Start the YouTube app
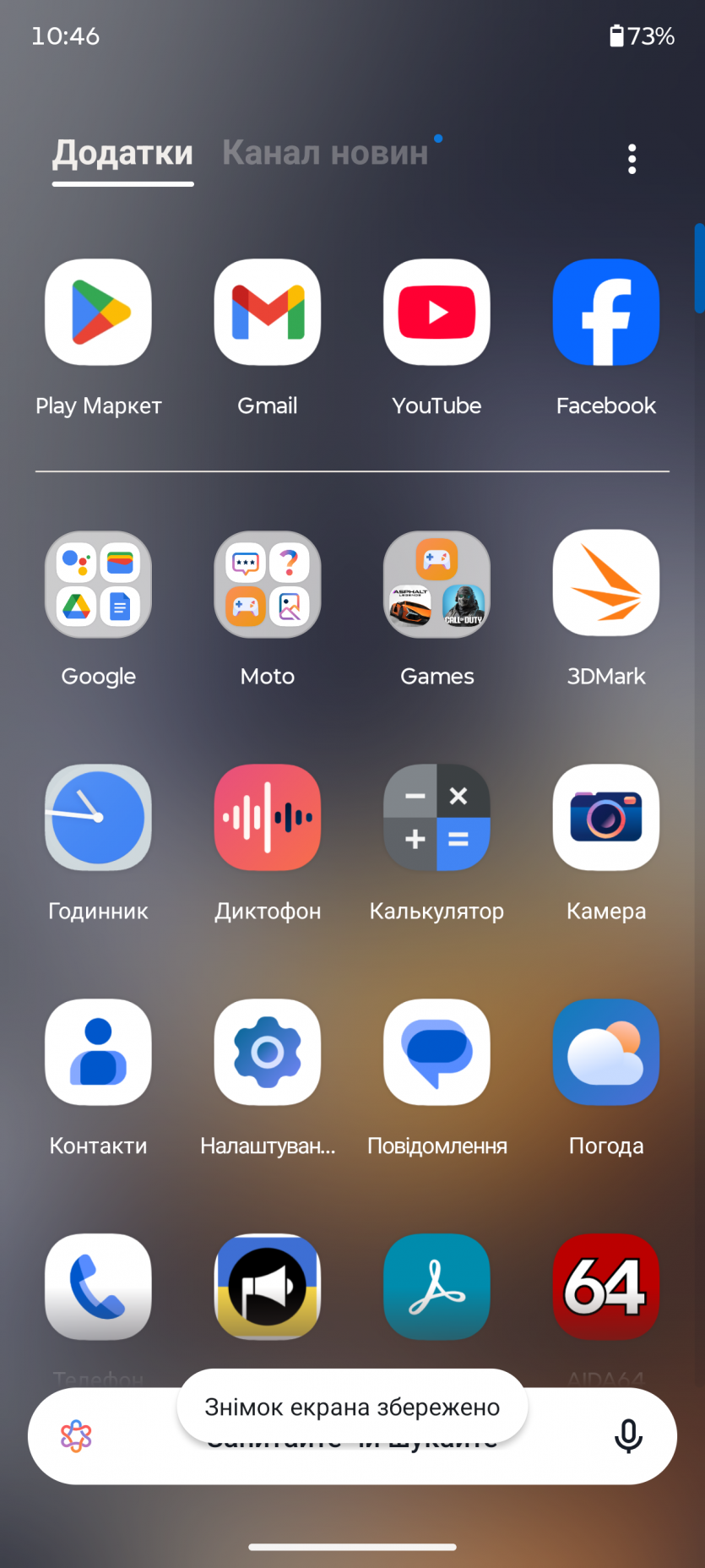Screen dimensions: 705x1568 point(437,313)
